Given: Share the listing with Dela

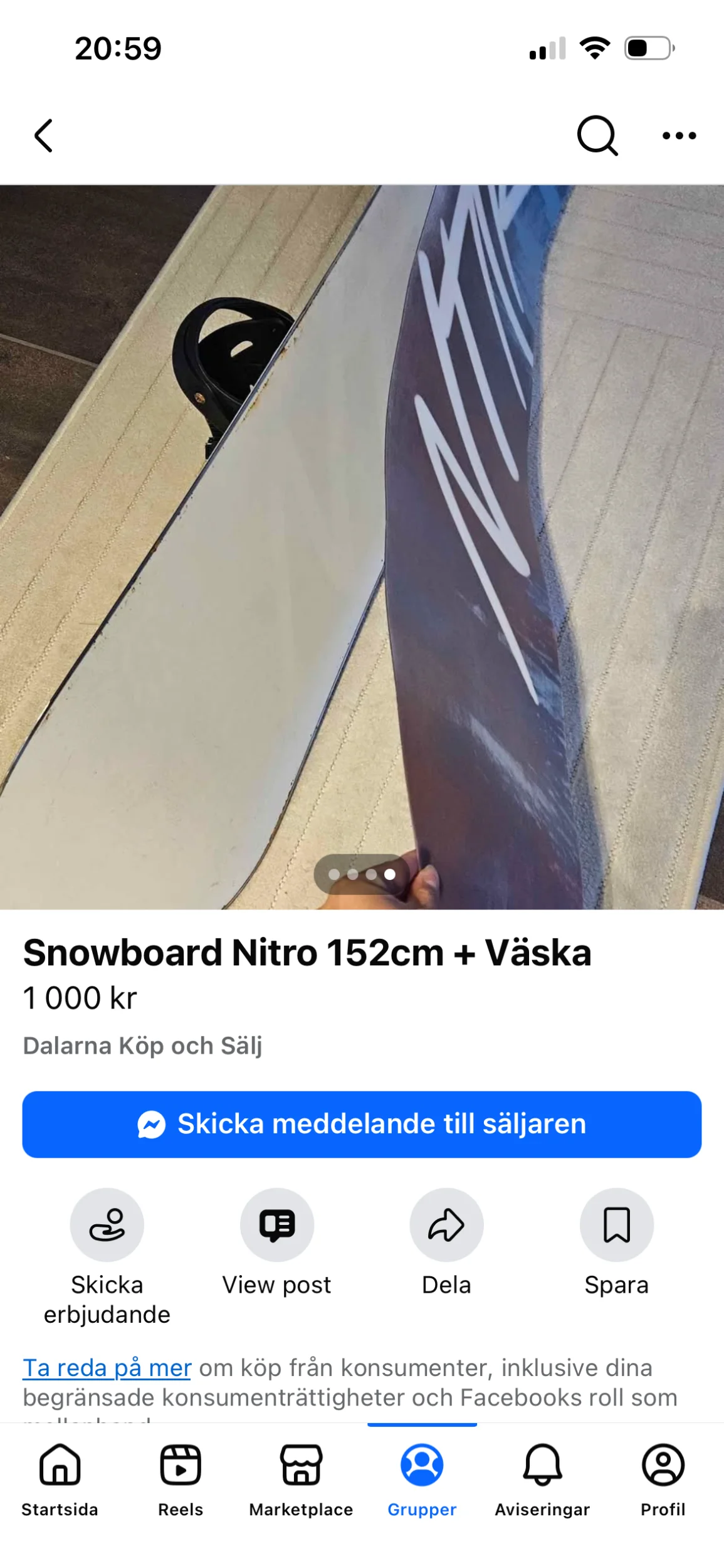Looking at the screenshot, I should [x=446, y=1225].
